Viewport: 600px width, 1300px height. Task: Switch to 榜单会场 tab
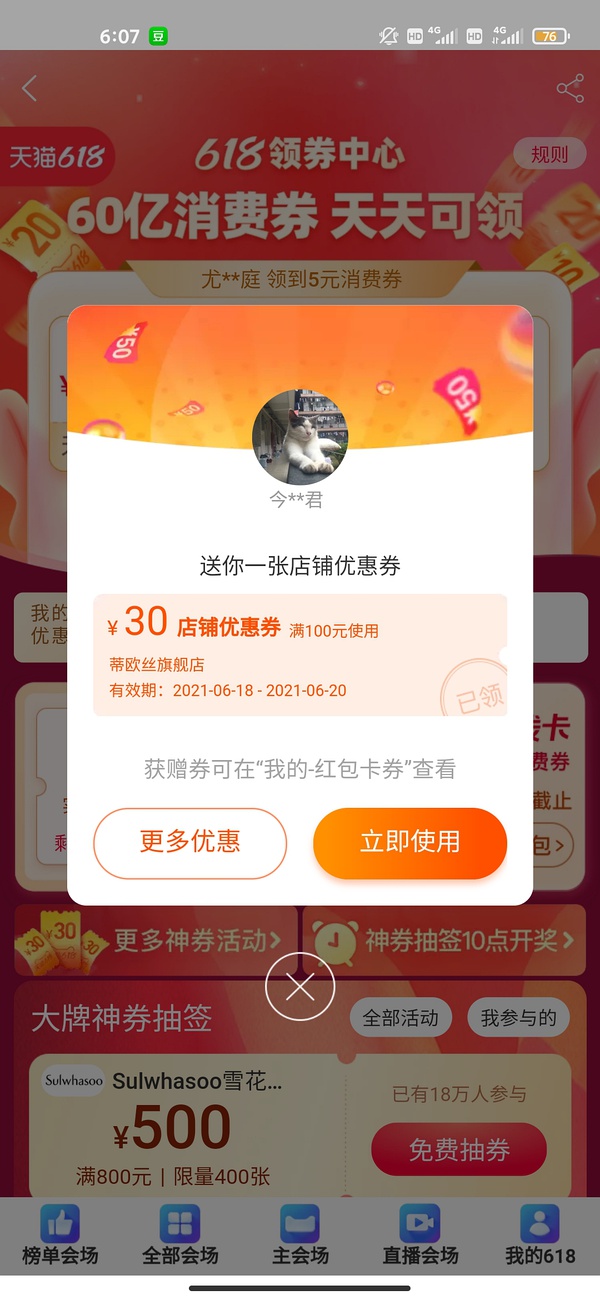tap(60, 1236)
